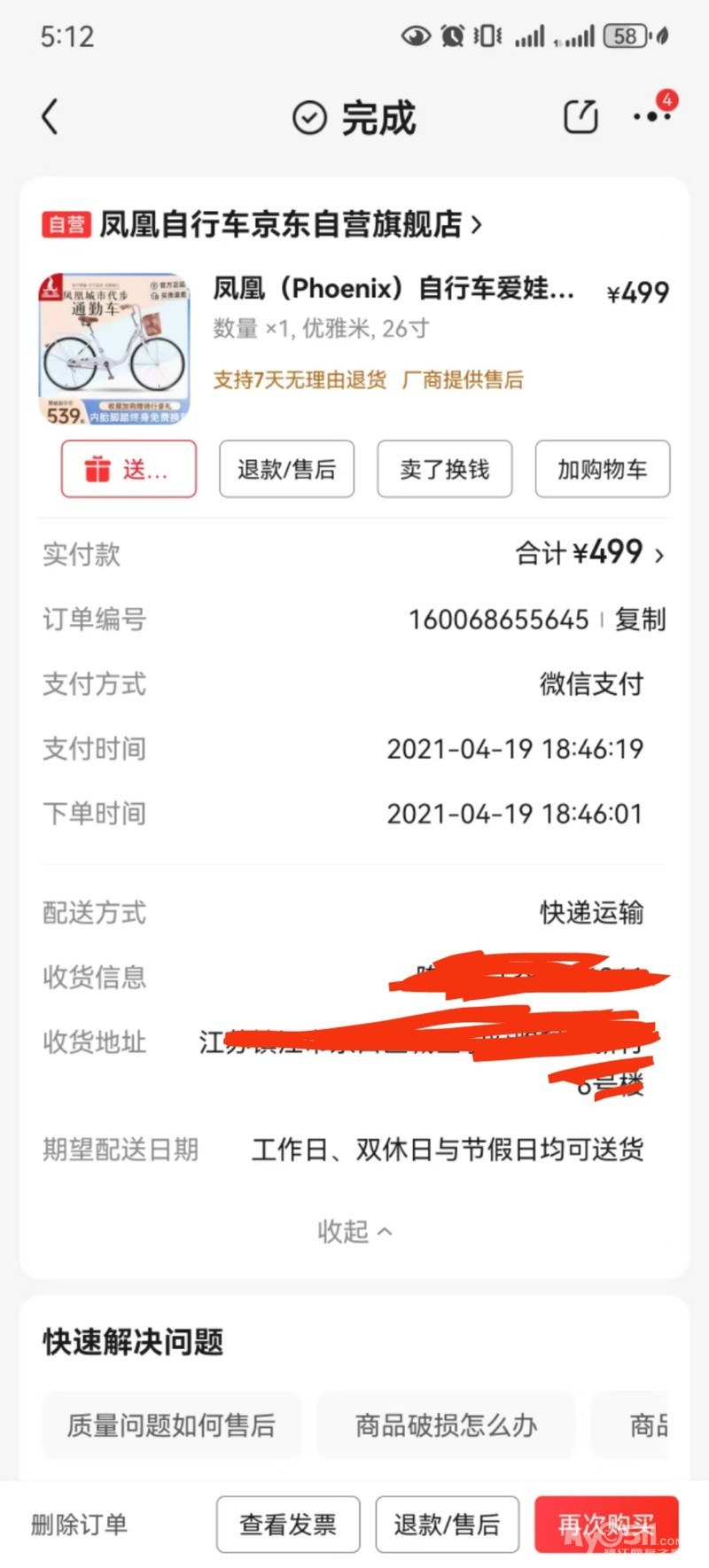
Task: Go back using the top-left arrow
Action: (x=51, y=117)
